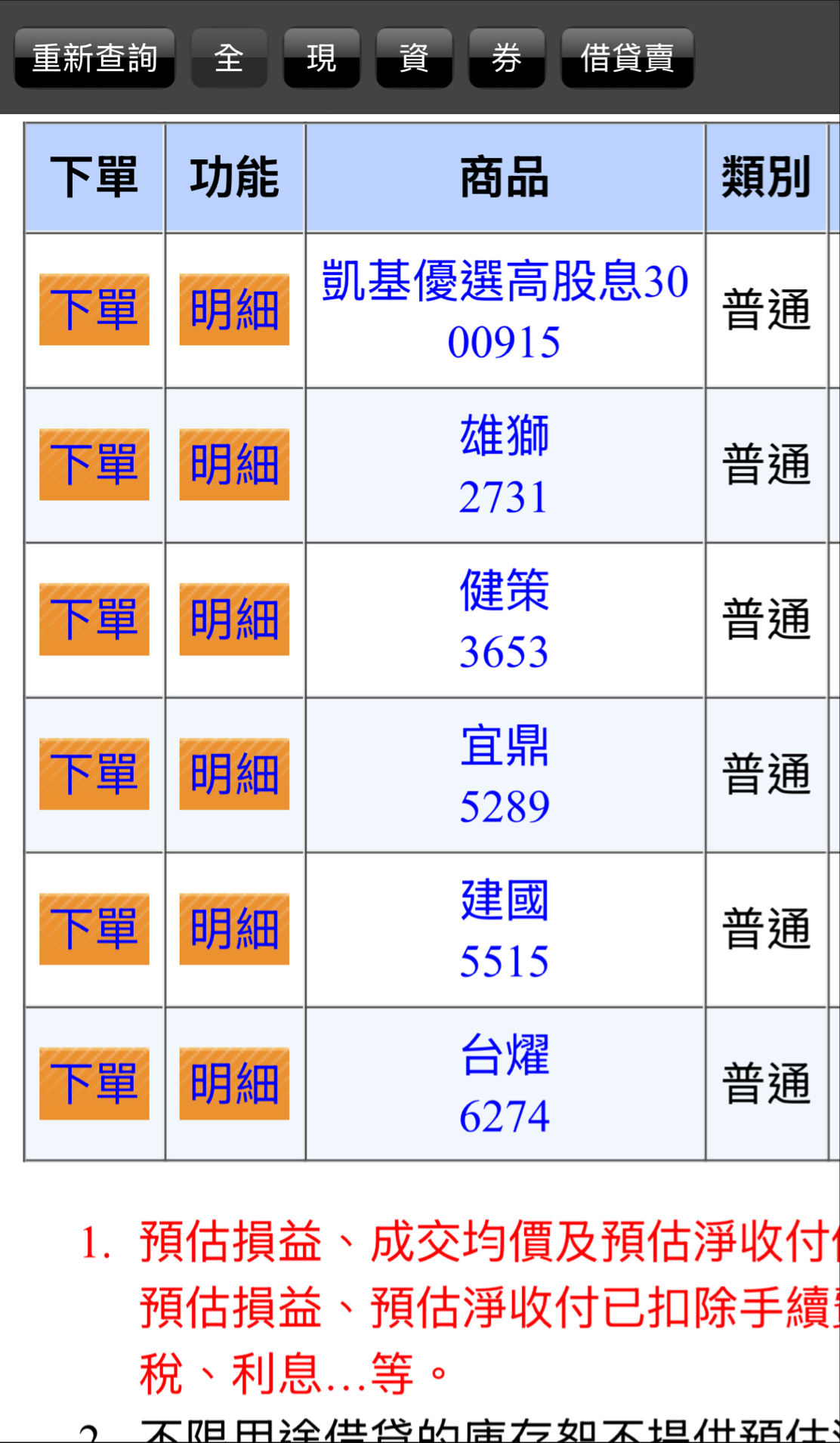
Task: Choose the 借貸賣 filter
Action: [x=627, y=58]
